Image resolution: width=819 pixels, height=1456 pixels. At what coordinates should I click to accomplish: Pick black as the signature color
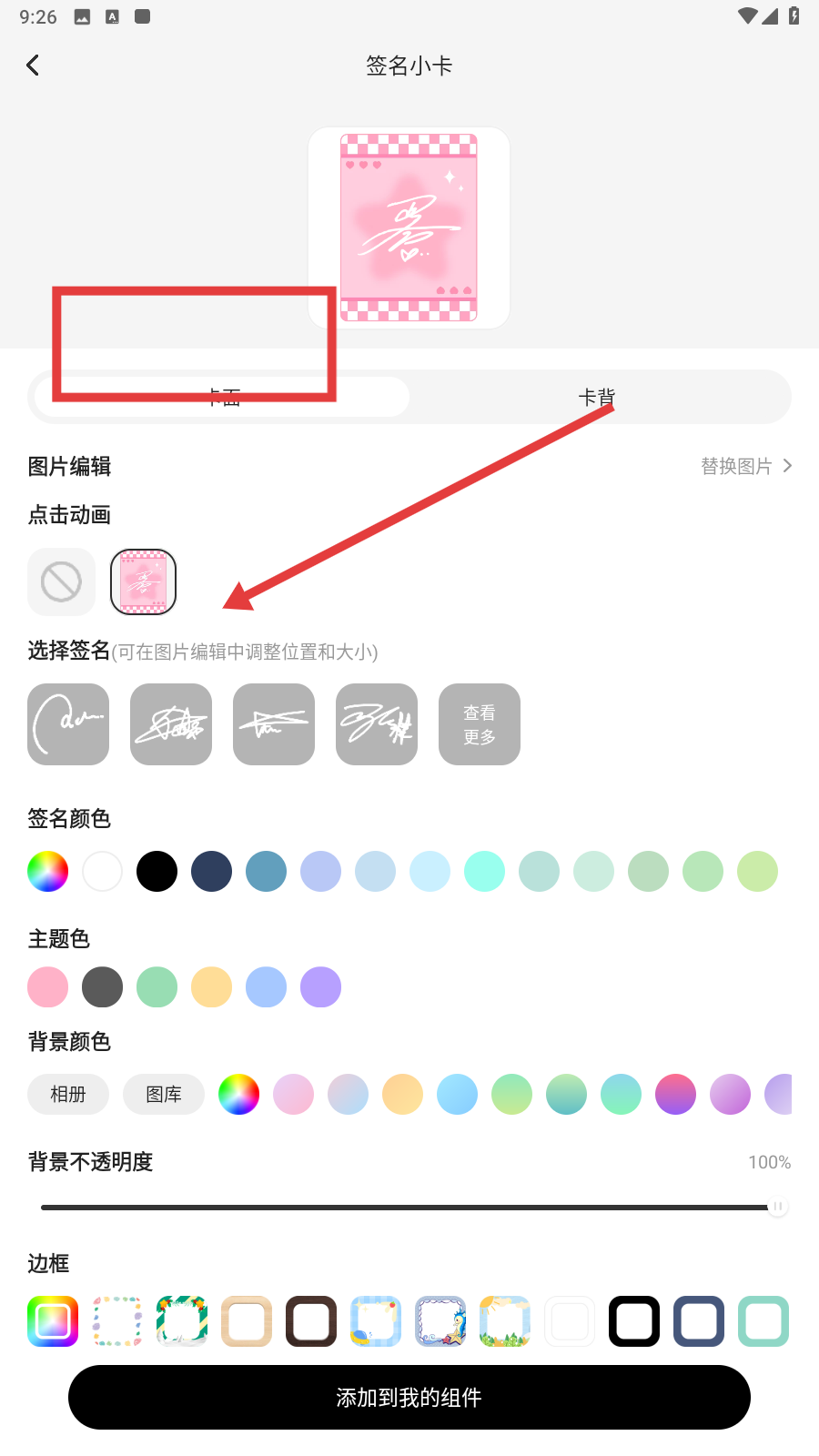[x=157, y=871]
